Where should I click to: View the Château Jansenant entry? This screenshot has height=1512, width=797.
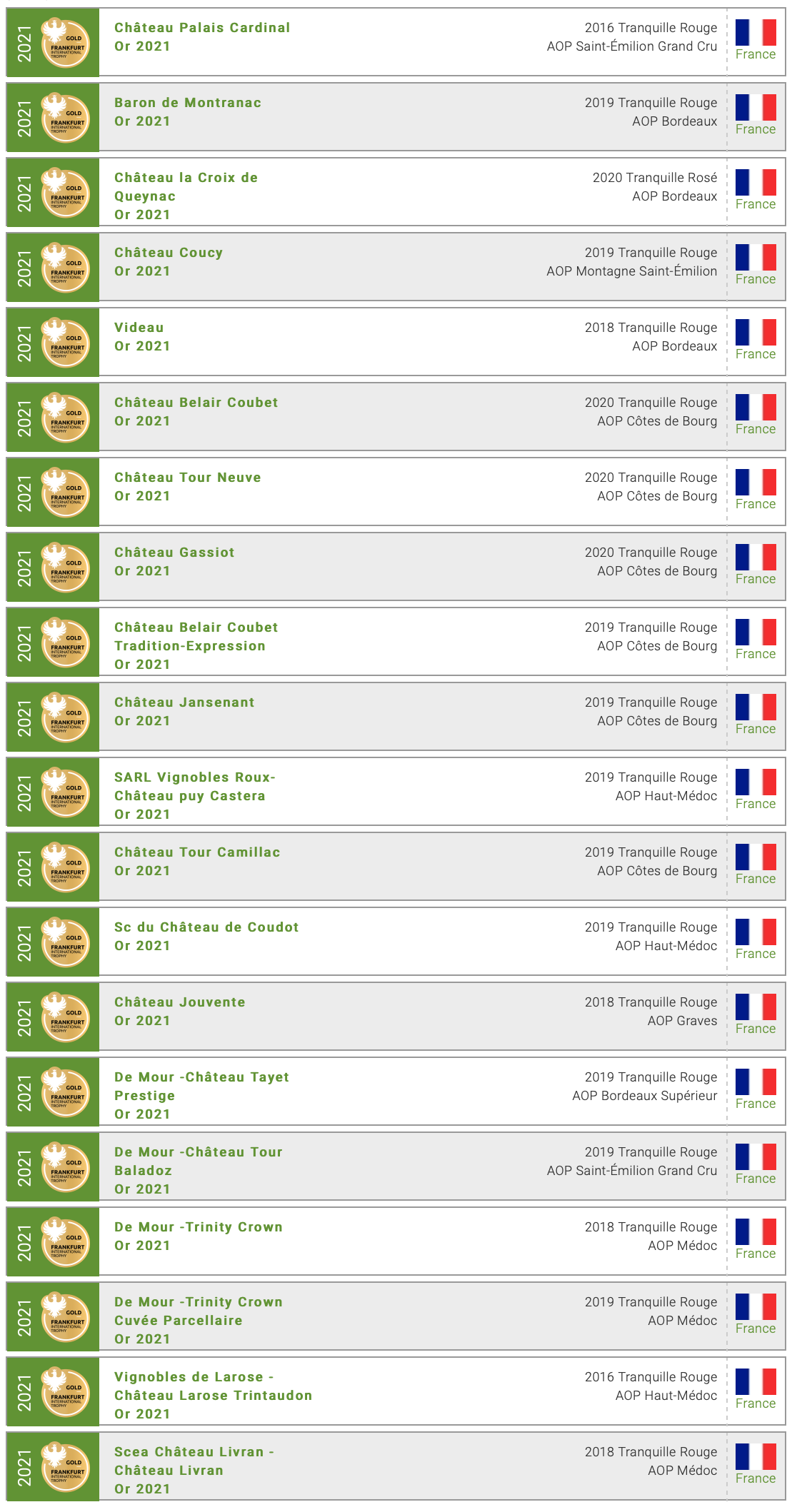(396, 717)
